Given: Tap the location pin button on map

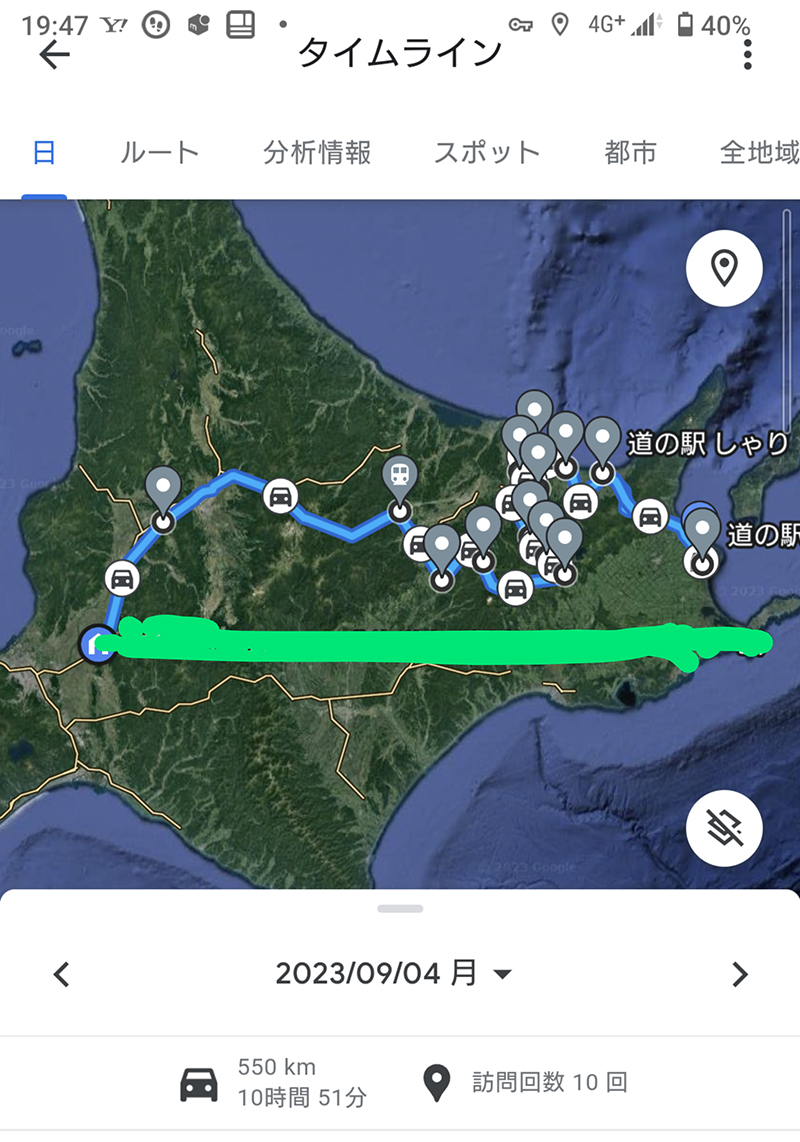Looking at the screenshot, I should (x=724, y=268).
